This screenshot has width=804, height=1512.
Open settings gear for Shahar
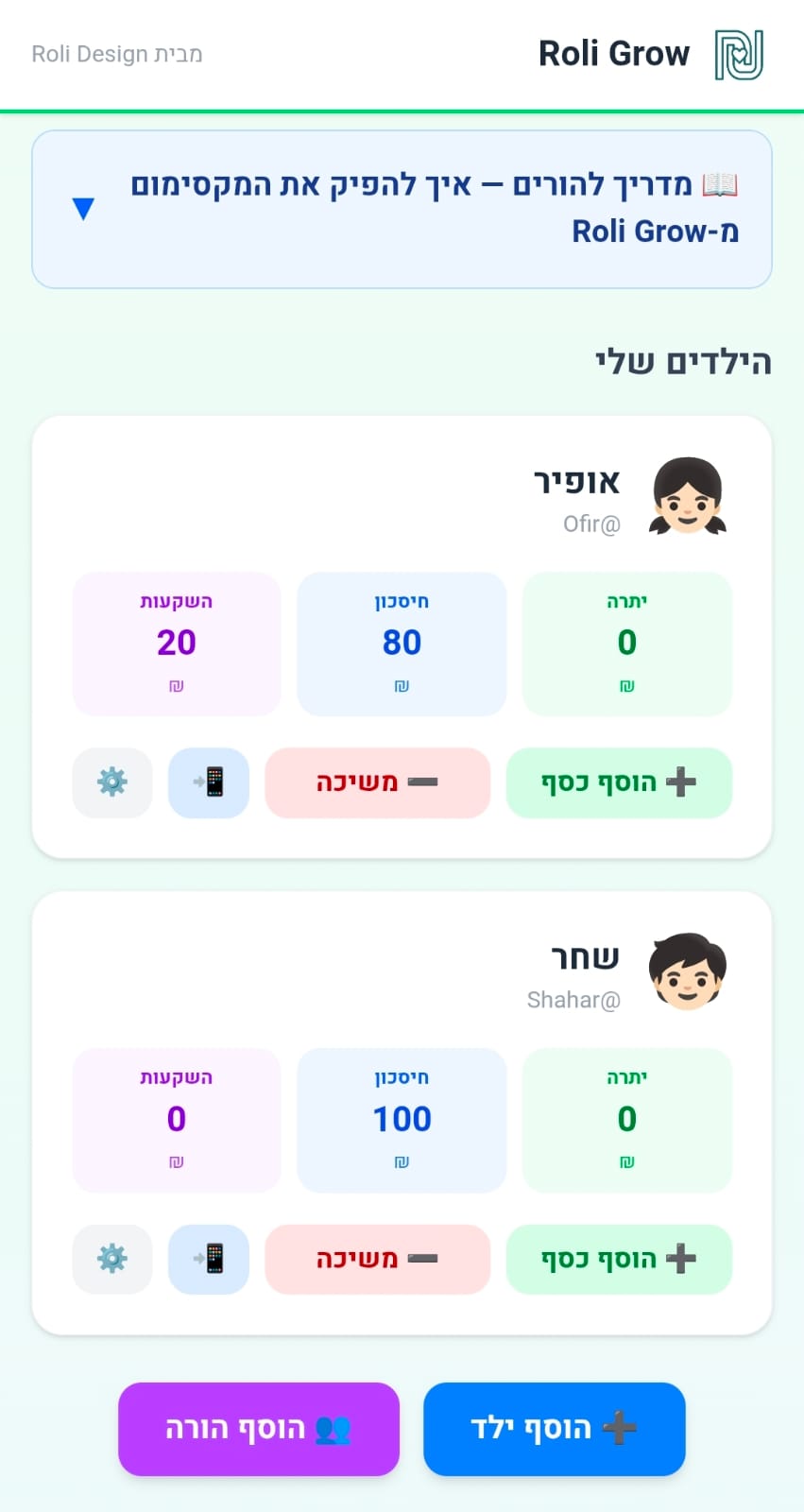point(112,1259)
